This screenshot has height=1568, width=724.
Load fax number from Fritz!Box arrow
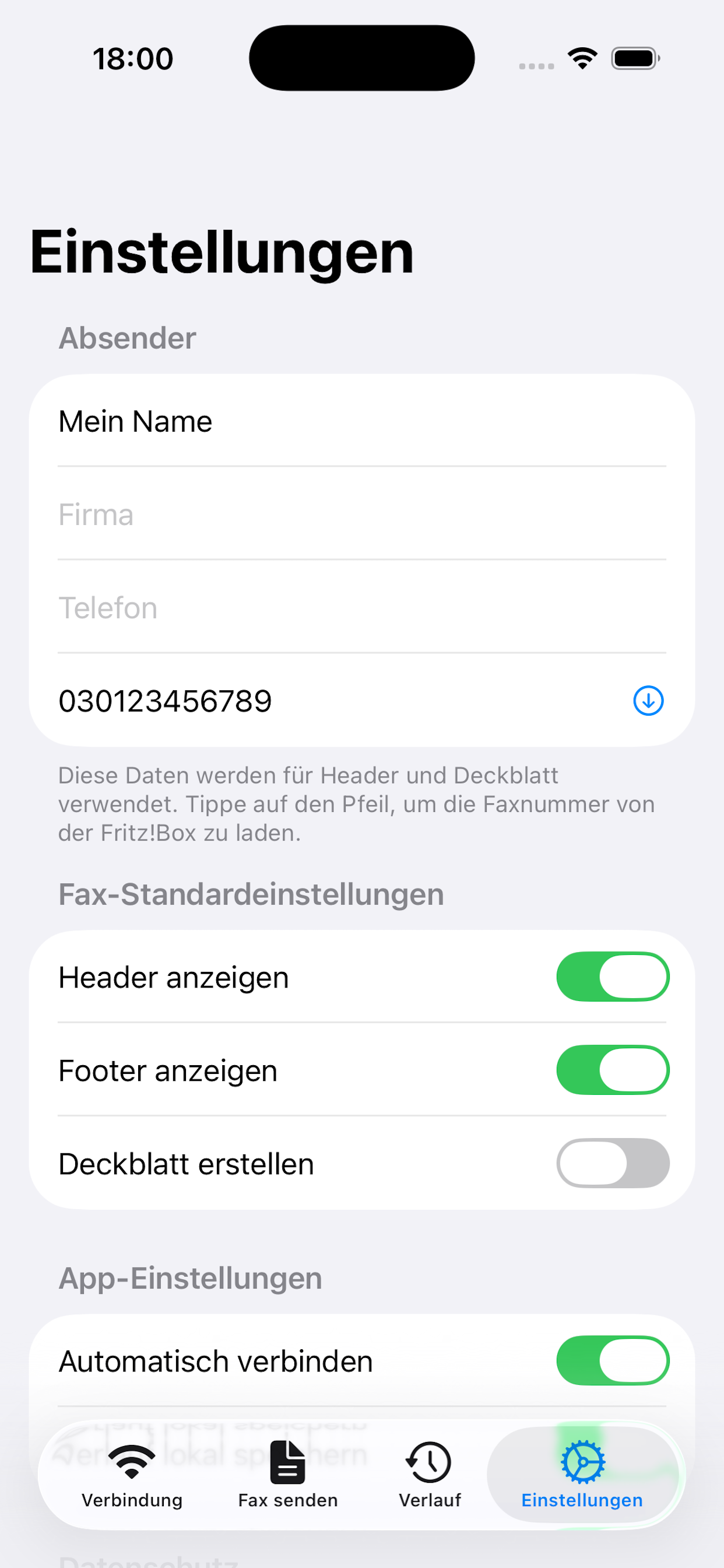click(x=648, y=701)
